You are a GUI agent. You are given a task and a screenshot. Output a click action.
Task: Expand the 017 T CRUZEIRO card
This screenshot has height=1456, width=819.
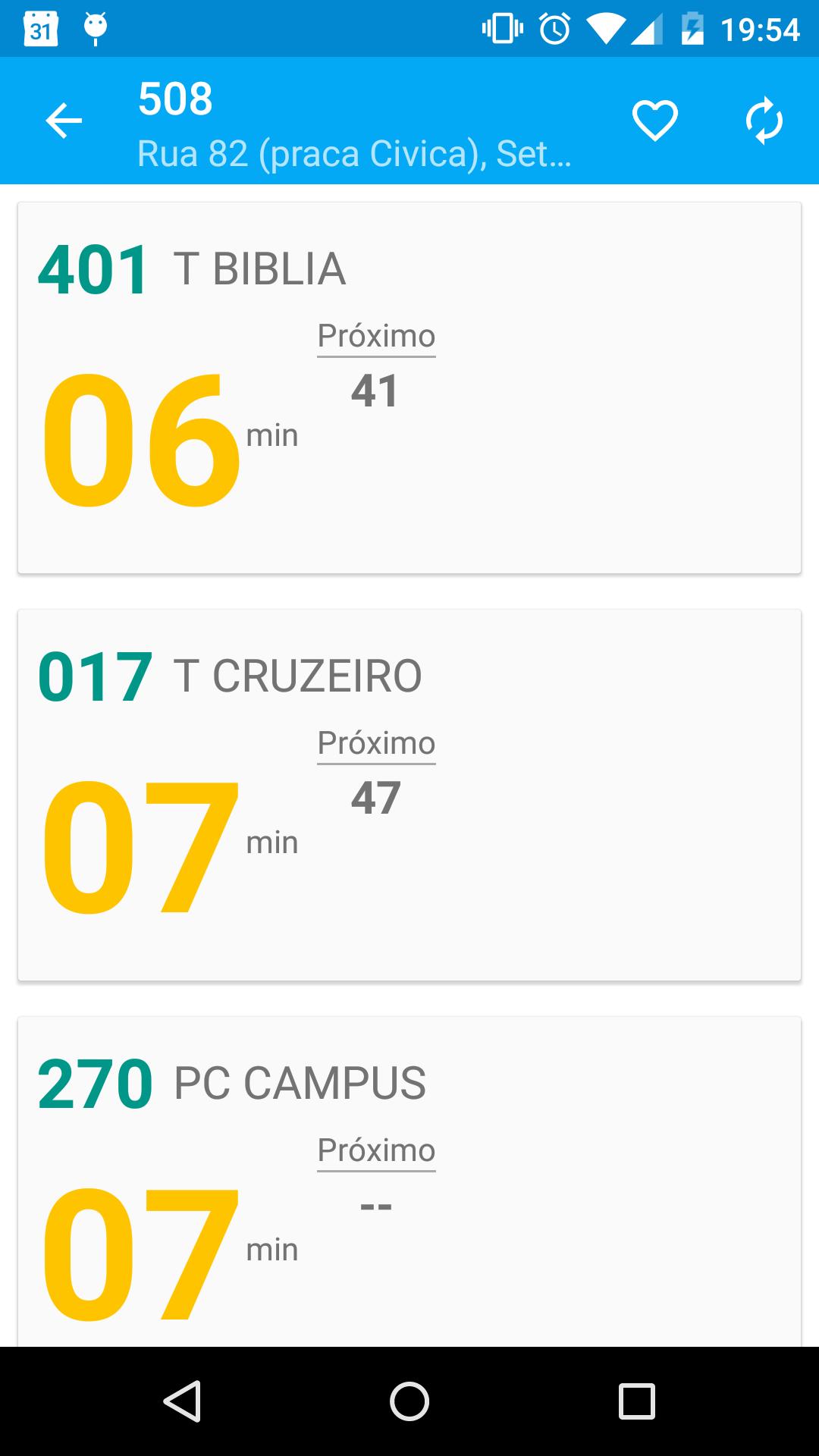click(409, 792)
